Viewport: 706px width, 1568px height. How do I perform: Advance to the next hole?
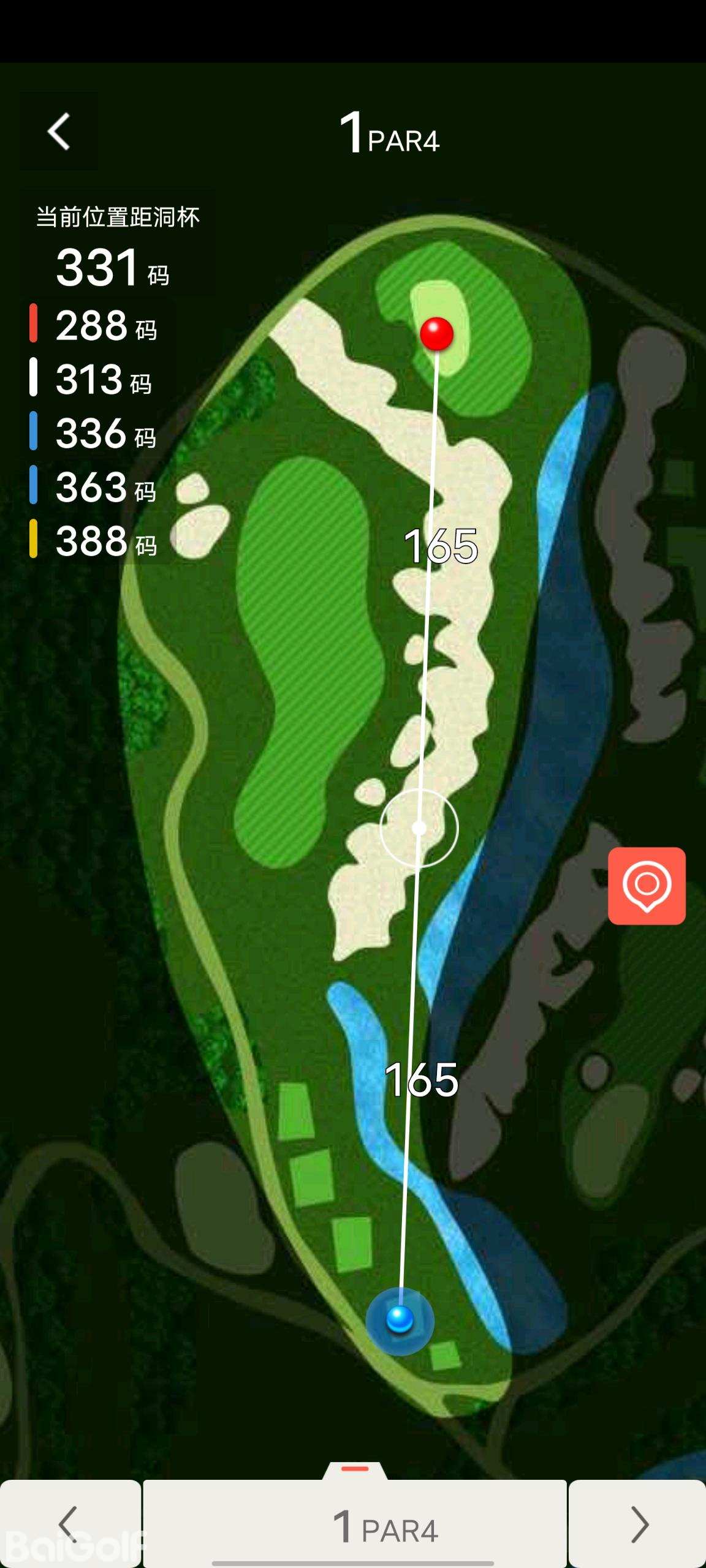(x=637, y=1524)
